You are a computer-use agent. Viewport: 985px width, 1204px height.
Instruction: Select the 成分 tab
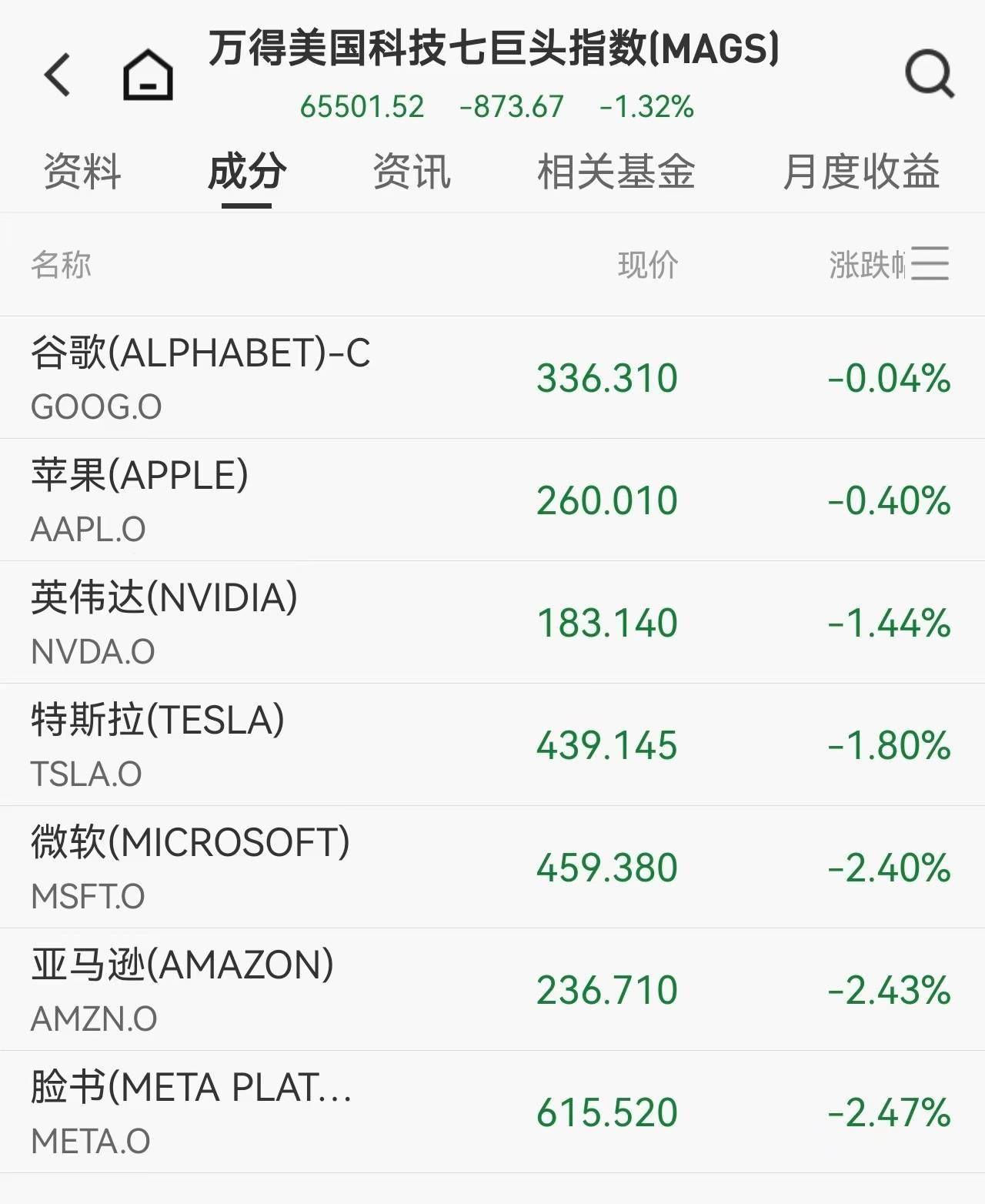pos(245,174)
